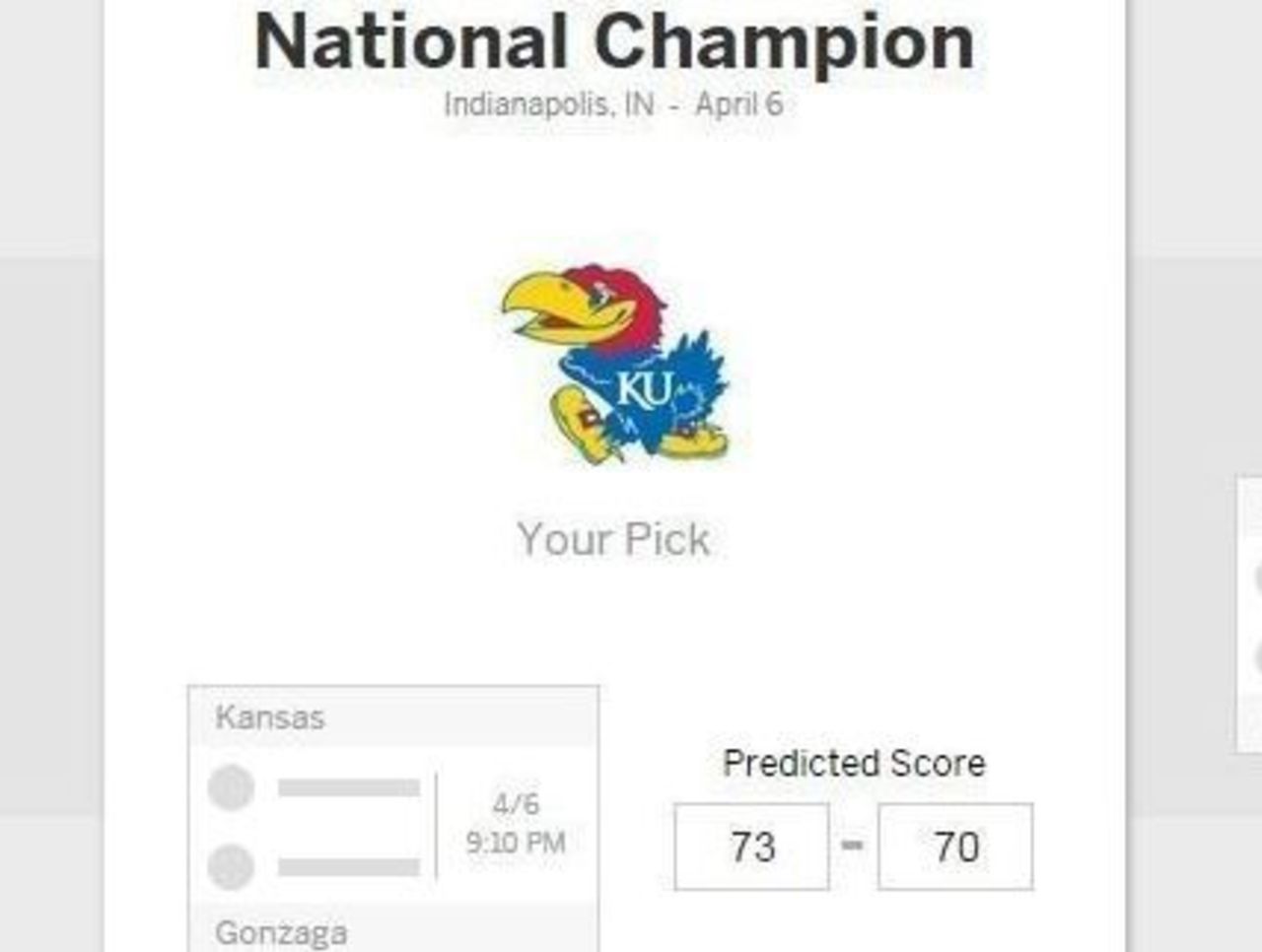Edit the predicted score field showing 70

(955, 847)
